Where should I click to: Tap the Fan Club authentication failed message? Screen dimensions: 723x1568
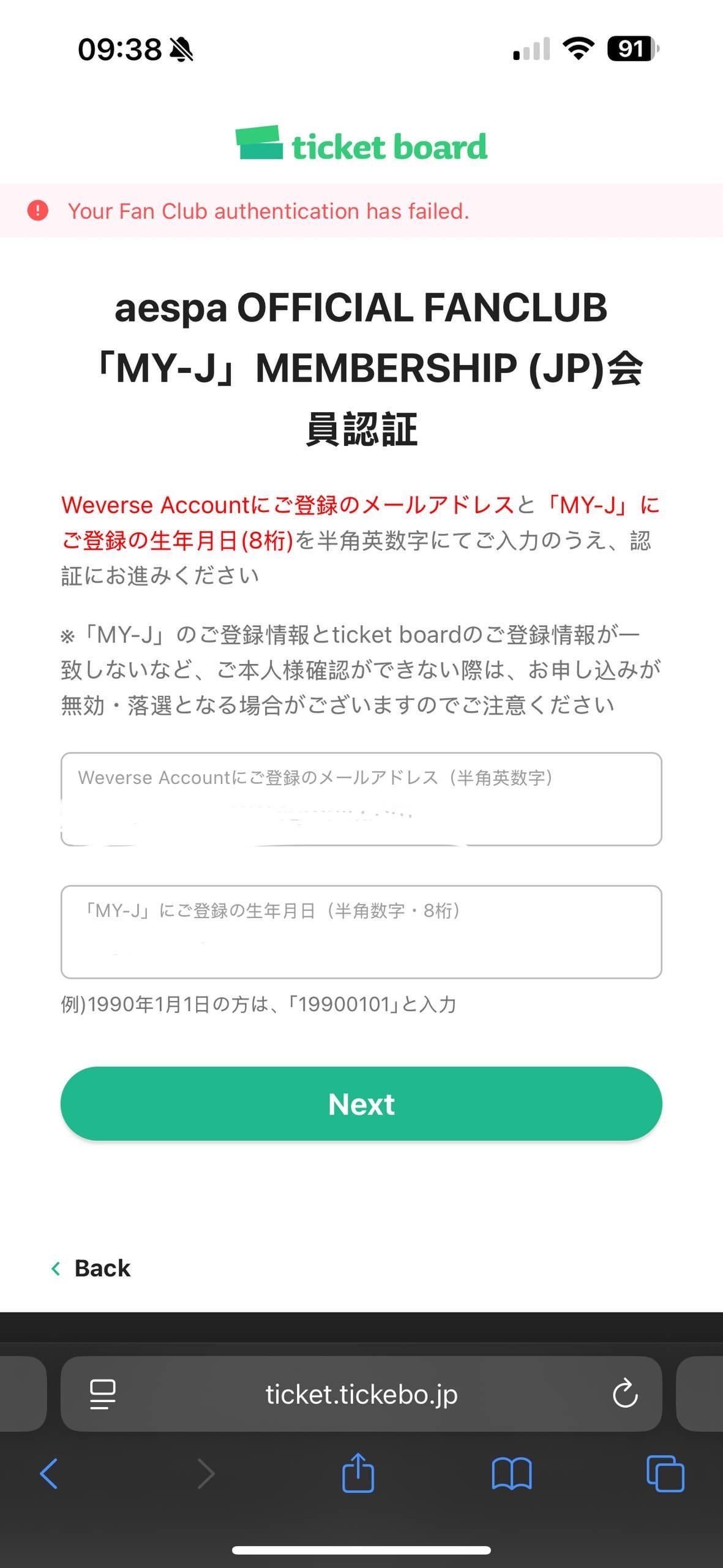[x=268, y=211]
